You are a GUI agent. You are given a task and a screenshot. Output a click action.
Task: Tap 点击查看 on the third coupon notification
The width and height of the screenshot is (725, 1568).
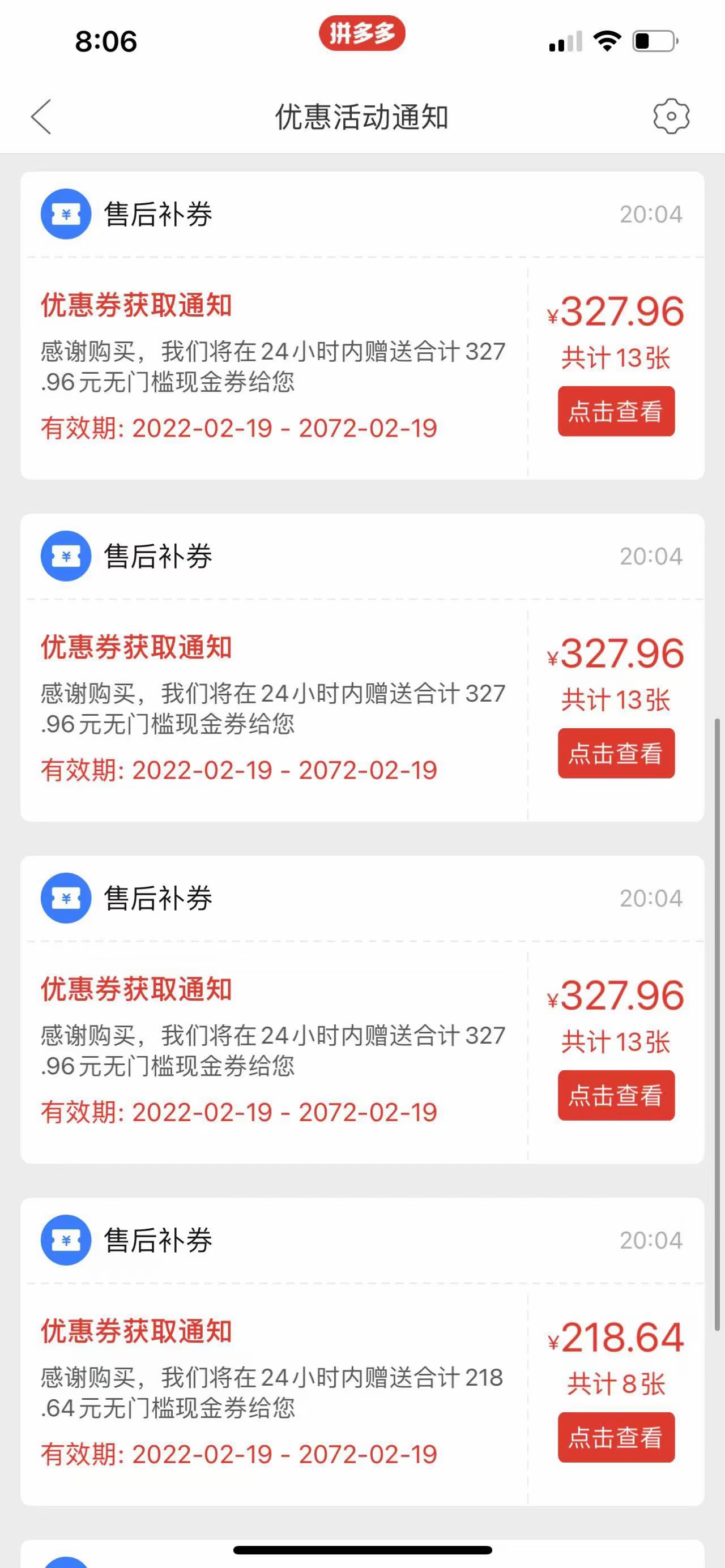[x=616, y=1095]
